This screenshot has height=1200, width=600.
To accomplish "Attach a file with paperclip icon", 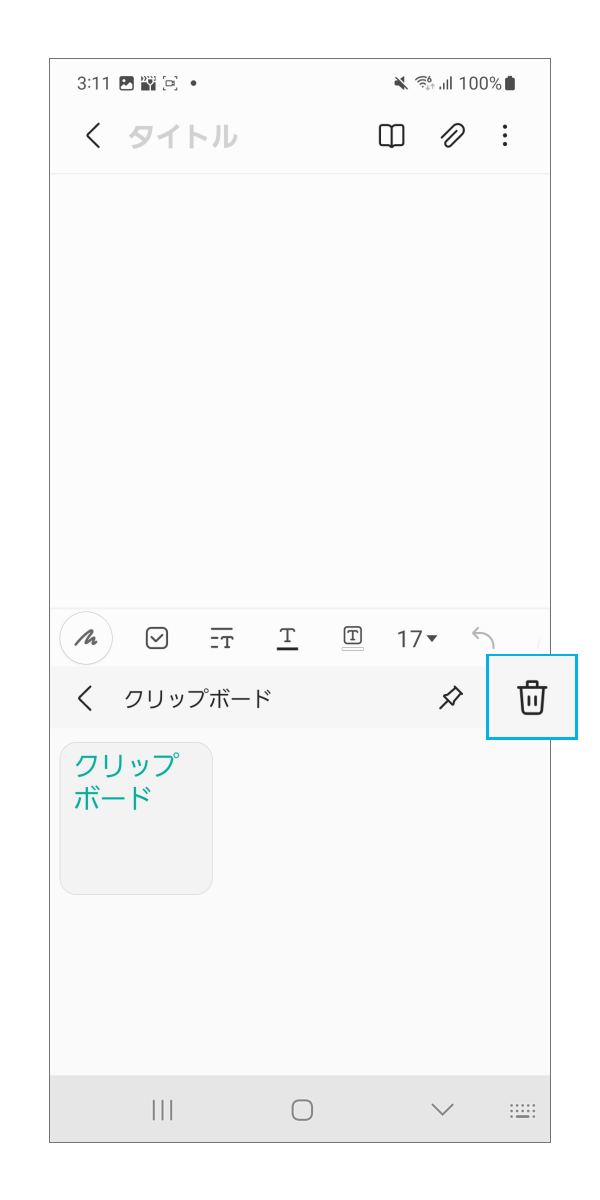I will [x=453, y=136].
